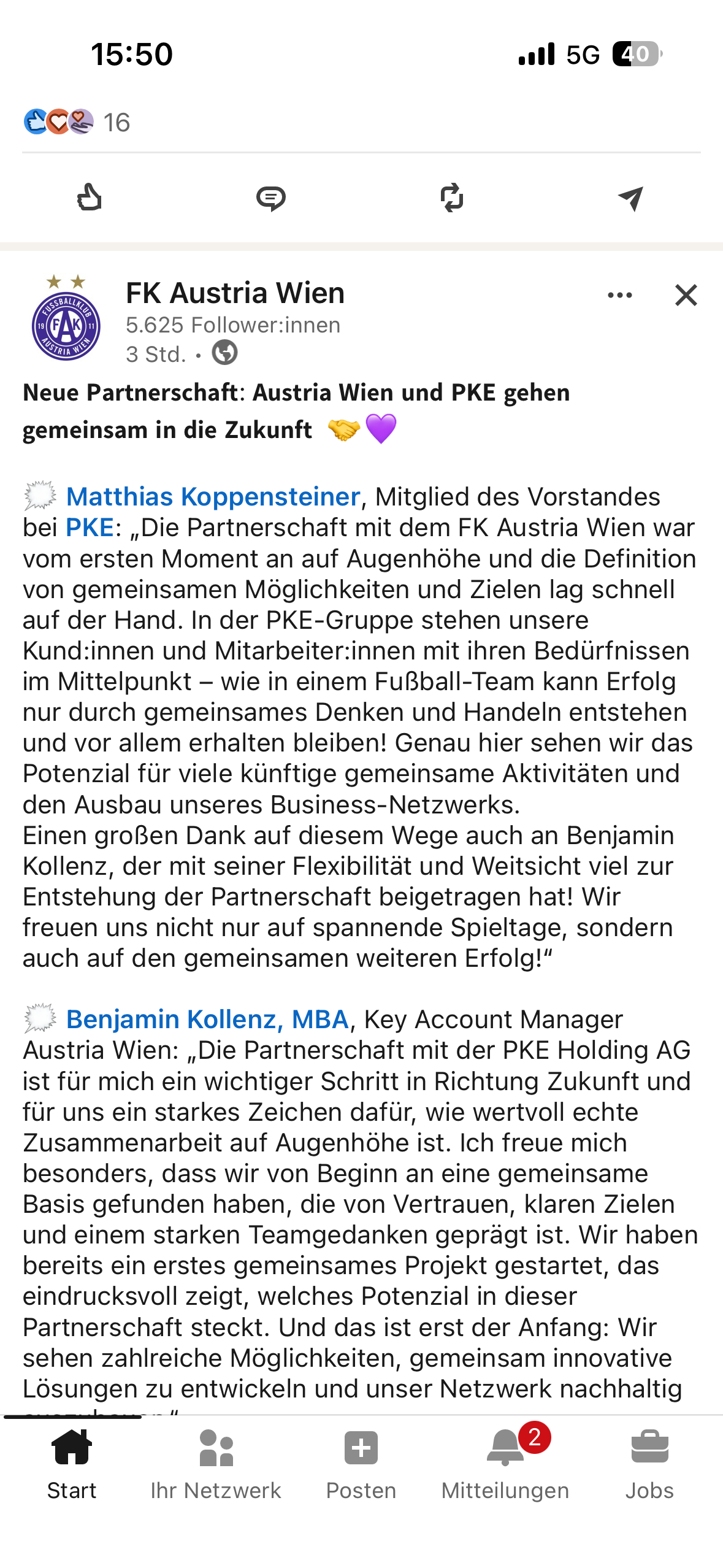The height and width of the screenshot is (1568, 723).
Task: Switch to the Ihr Netzwerk tab
Action: coord(216,1464)
